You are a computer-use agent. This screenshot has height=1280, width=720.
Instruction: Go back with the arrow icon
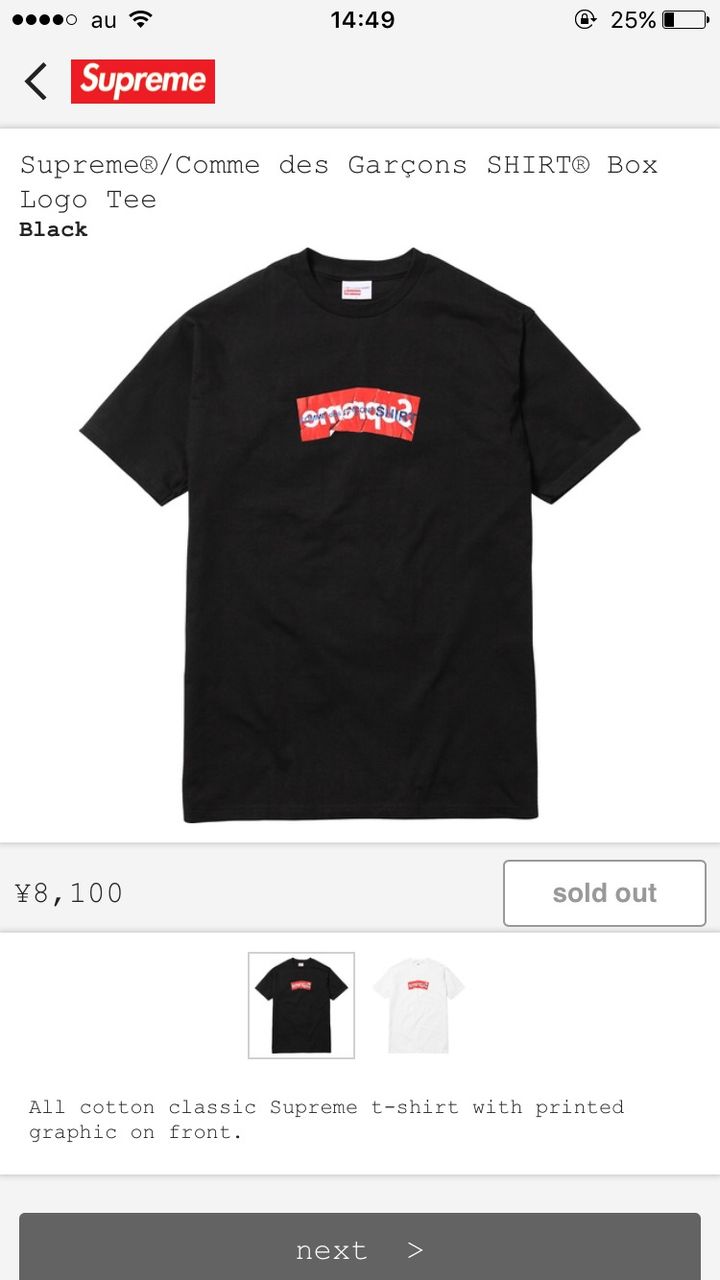[36, 81]
